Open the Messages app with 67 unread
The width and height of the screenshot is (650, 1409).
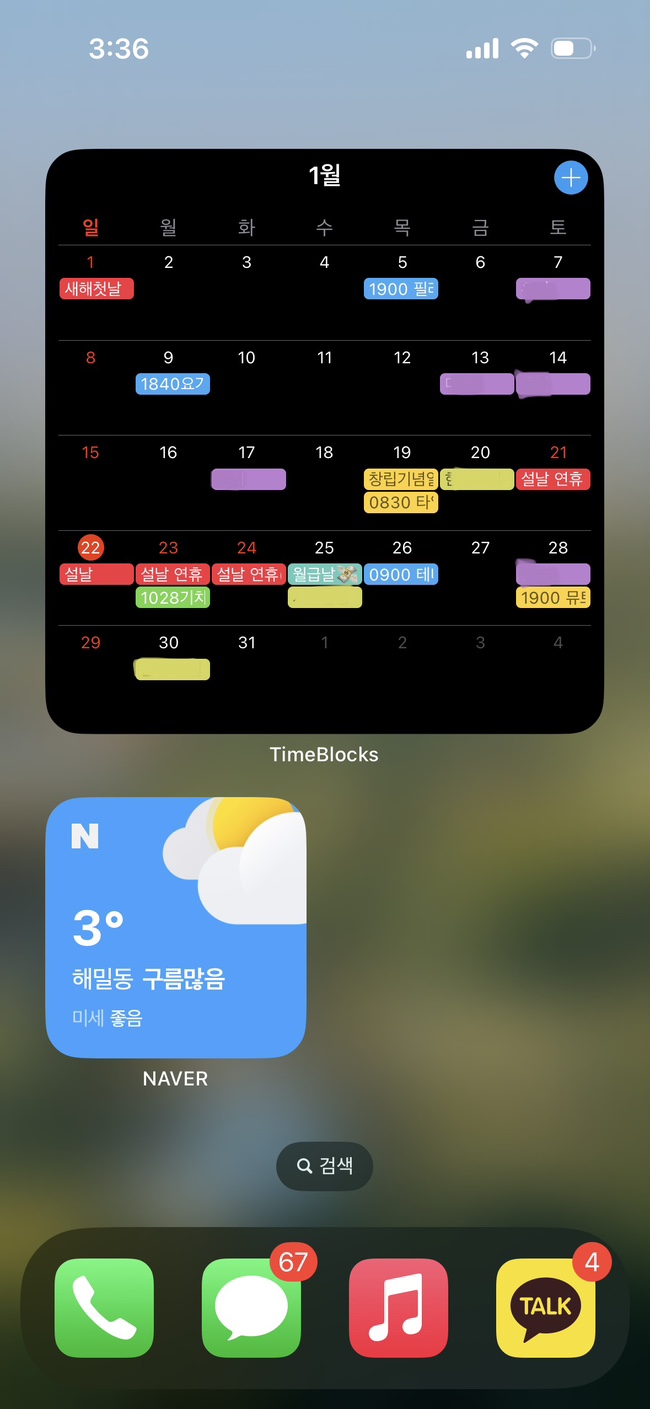click(251, 1308)
